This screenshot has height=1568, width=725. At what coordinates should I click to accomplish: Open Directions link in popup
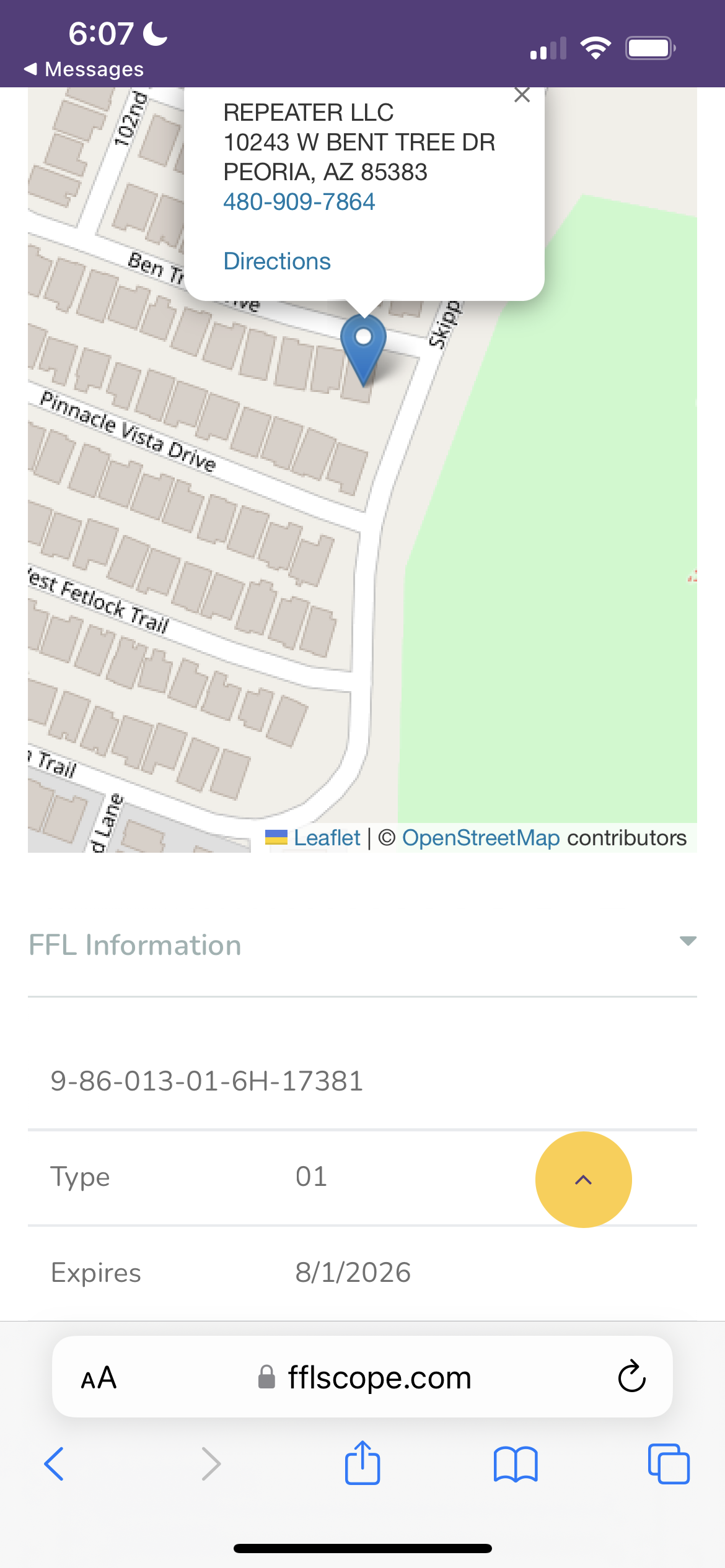(277, 261)
